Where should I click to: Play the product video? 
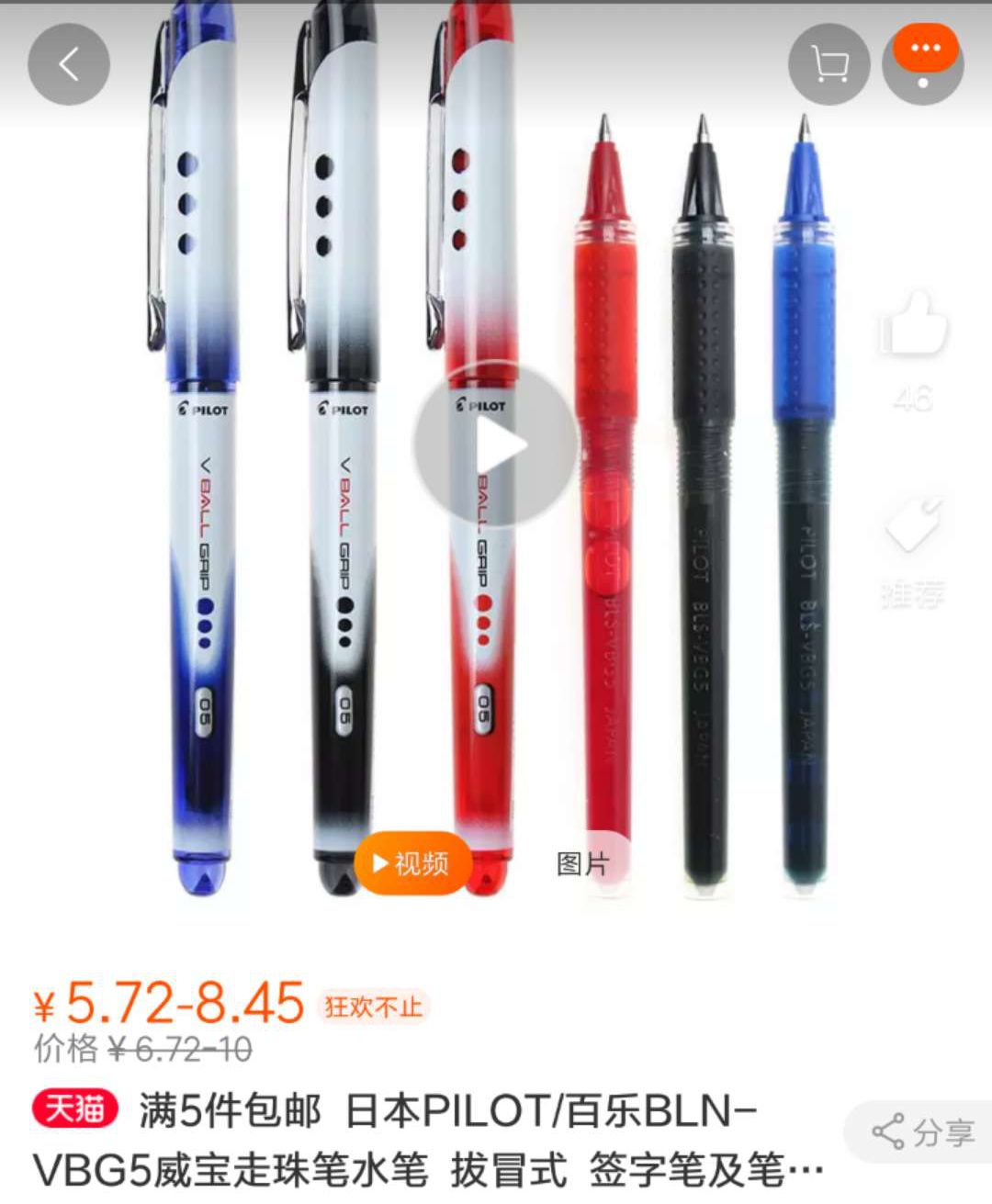(x=501, y=444)
